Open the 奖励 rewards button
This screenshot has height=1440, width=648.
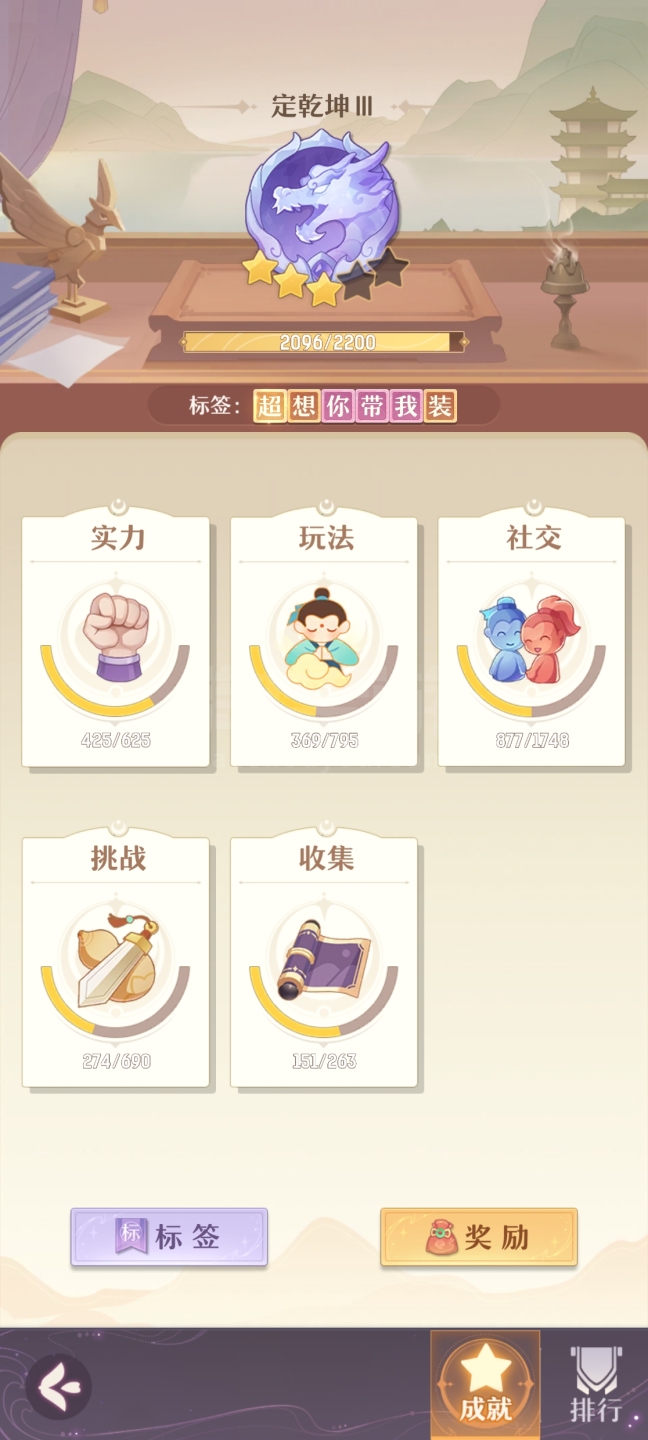point(479,1237)
